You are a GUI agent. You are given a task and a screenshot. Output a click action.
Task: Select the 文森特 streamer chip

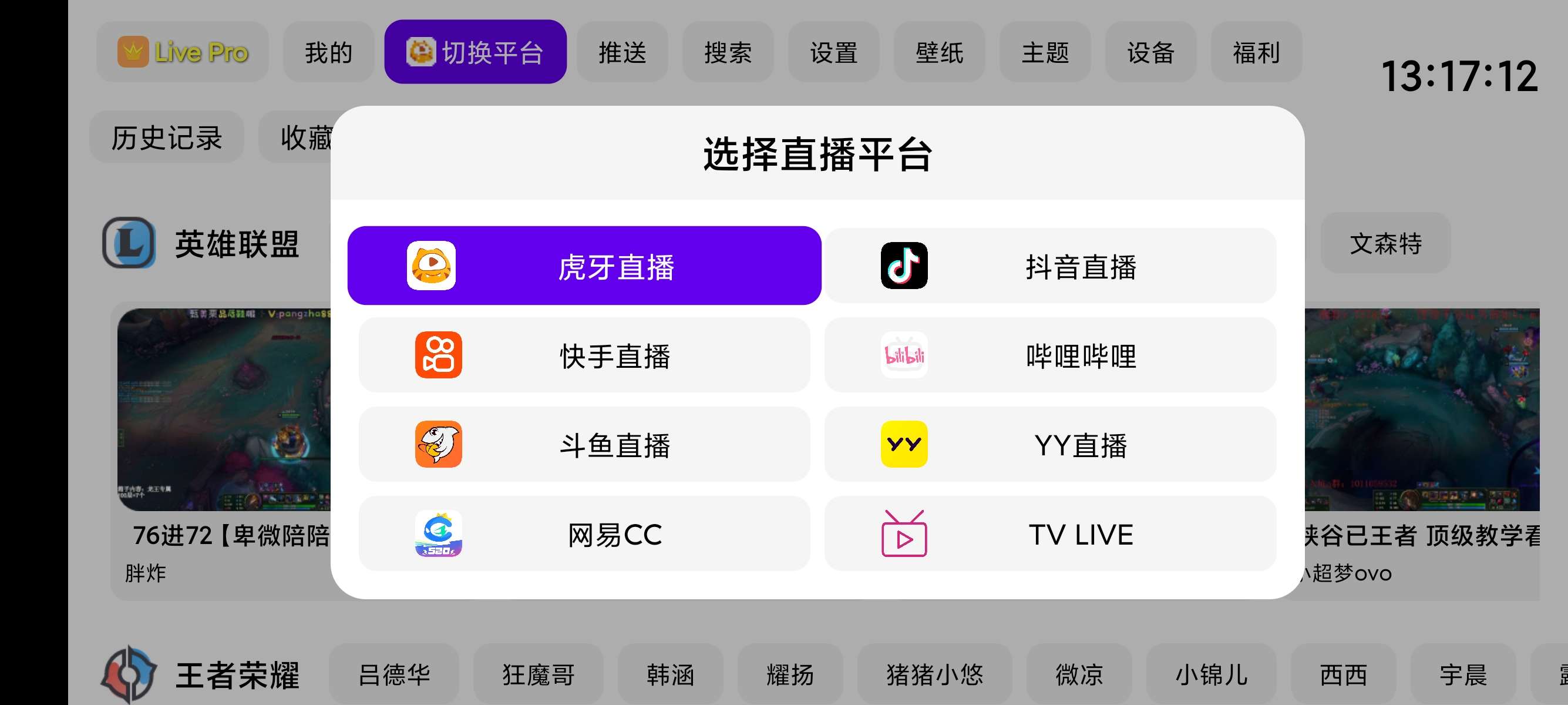1385,244
